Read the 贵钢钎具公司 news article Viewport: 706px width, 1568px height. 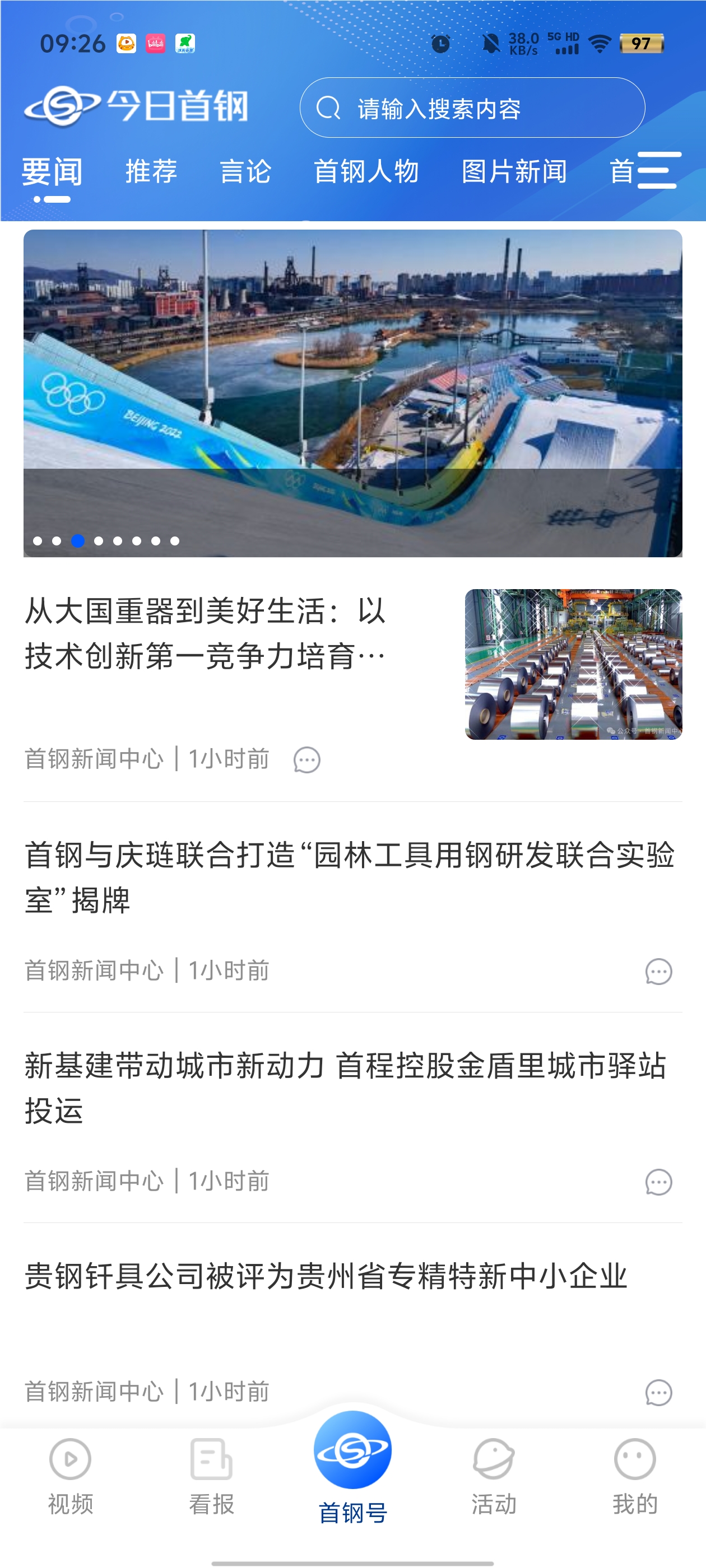tap(326, 1276)
